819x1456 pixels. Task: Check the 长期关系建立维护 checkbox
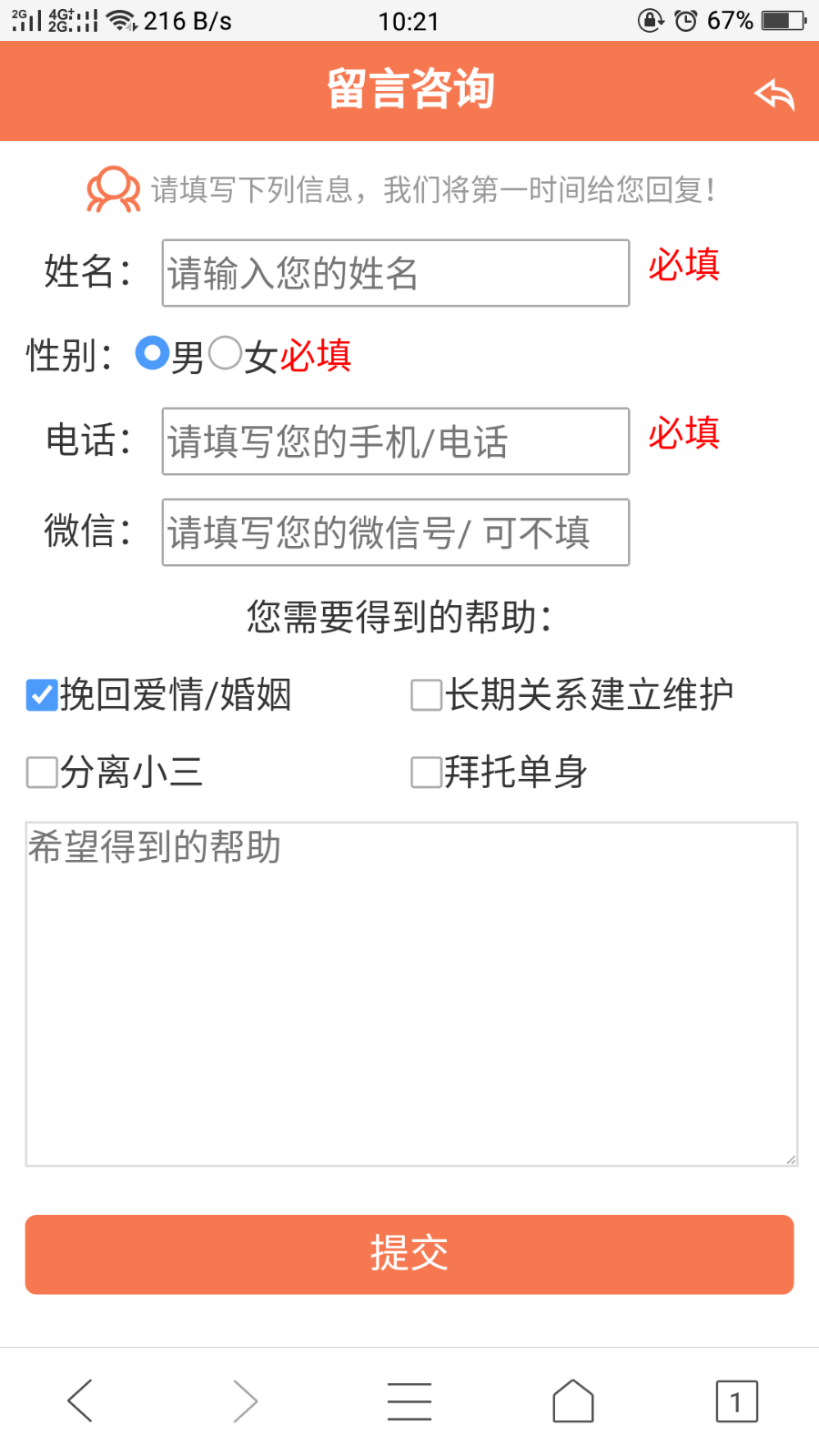point(426,695)
